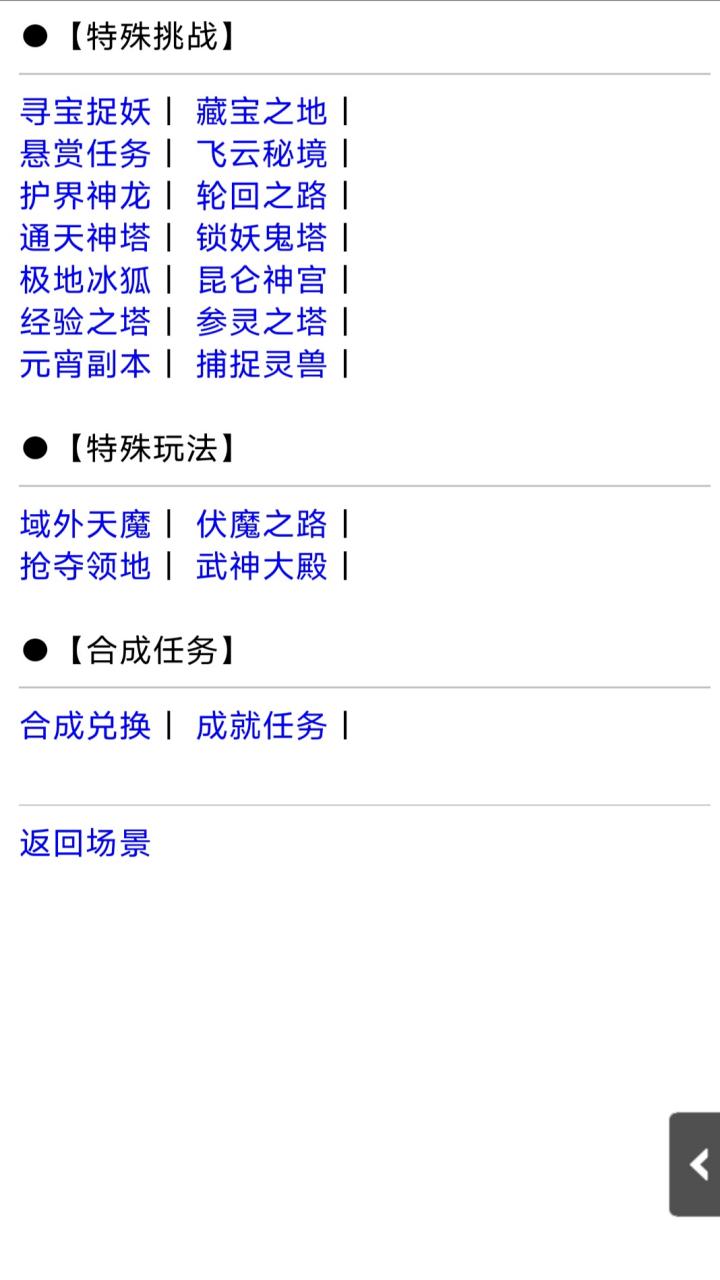Enter the 飞云秘境 challenge
Image resolution: width=720 pixels, height=1280 pixels.
click(260, 155)
